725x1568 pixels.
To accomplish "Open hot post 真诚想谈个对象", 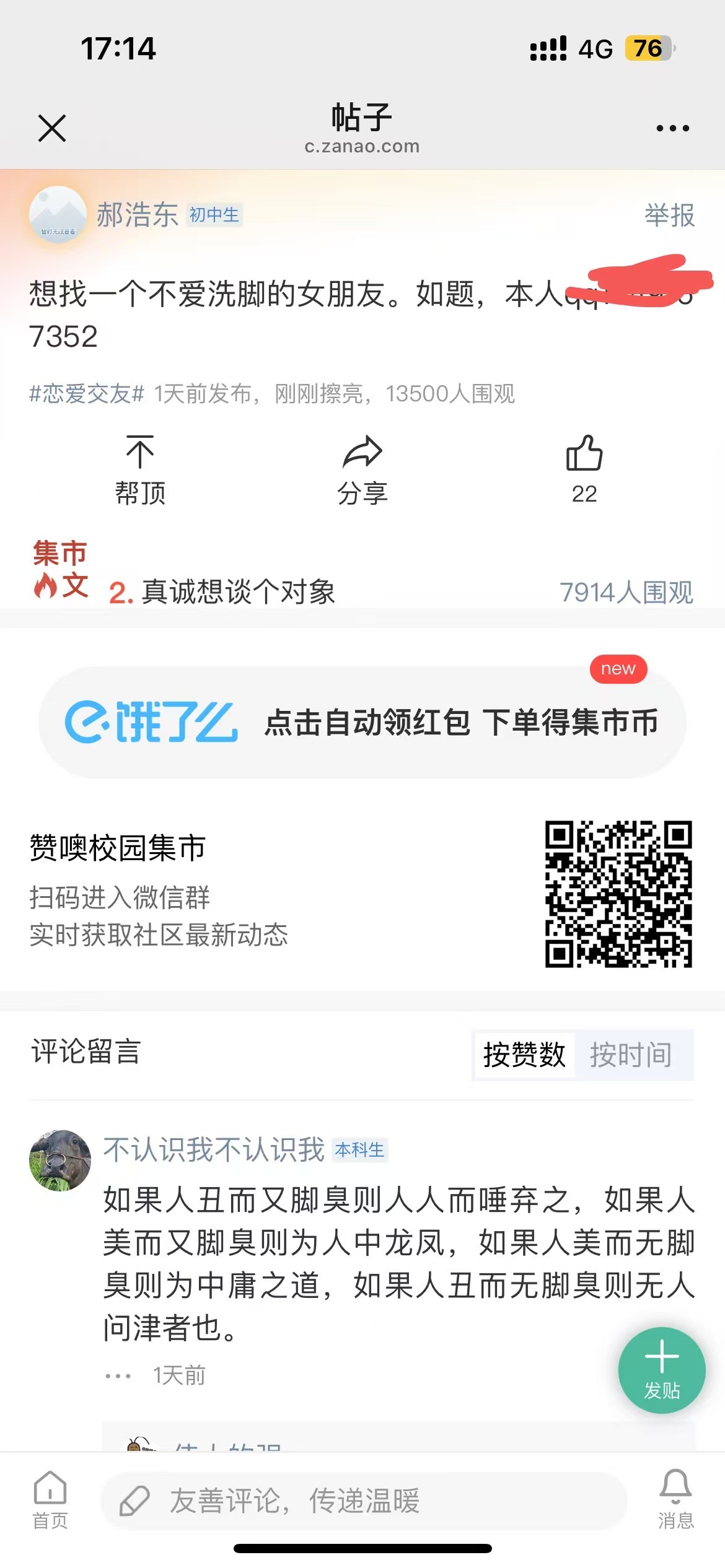I will (239, 592).
